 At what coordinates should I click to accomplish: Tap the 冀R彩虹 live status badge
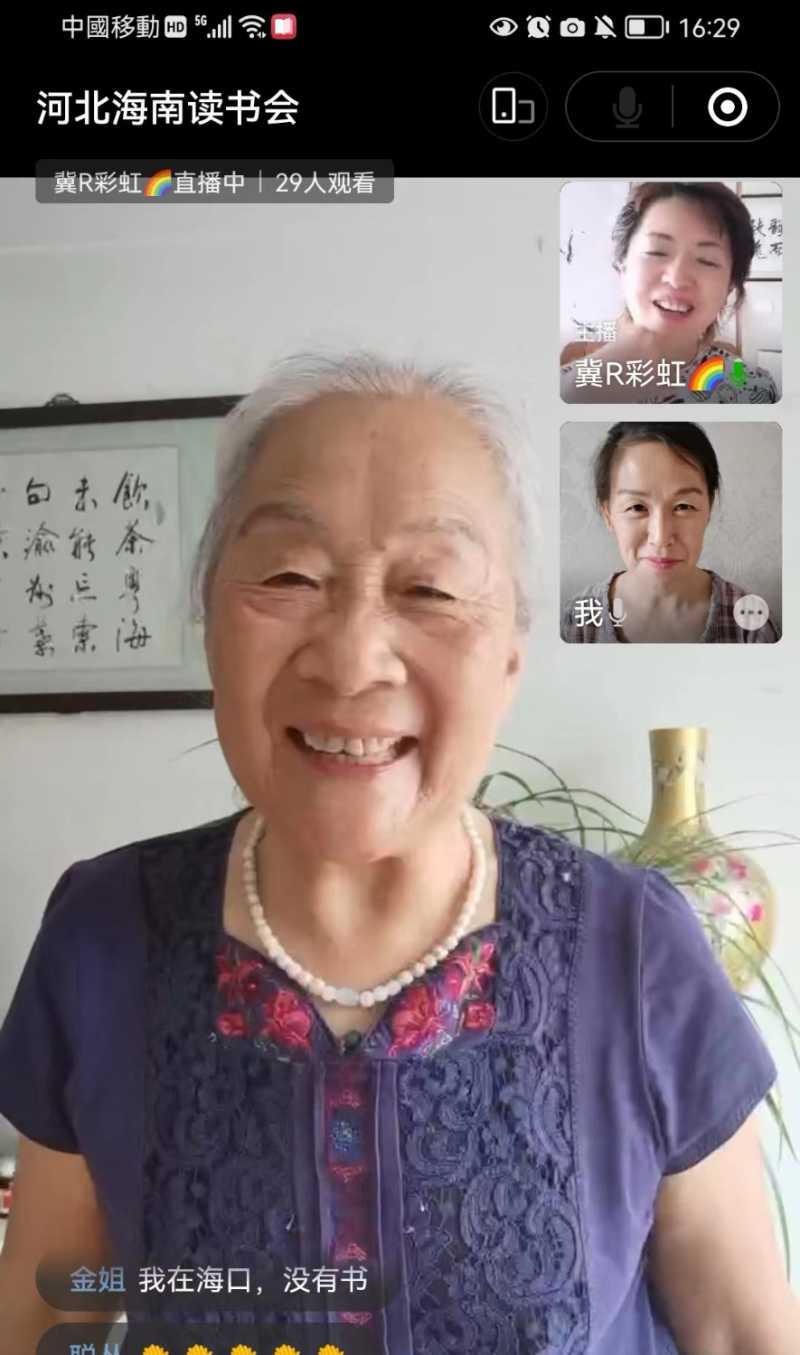(x=214, y=183)
